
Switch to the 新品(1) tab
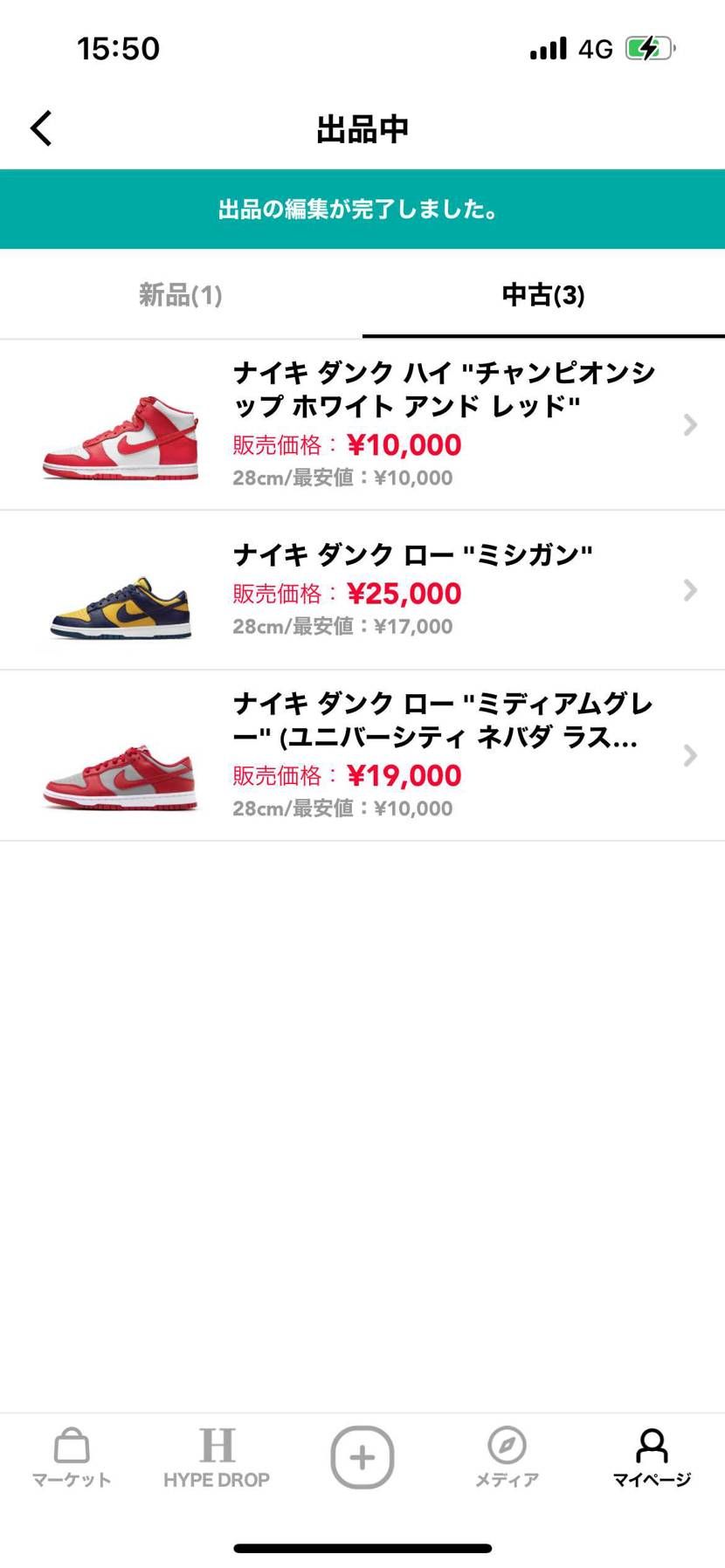click(179, 295)
